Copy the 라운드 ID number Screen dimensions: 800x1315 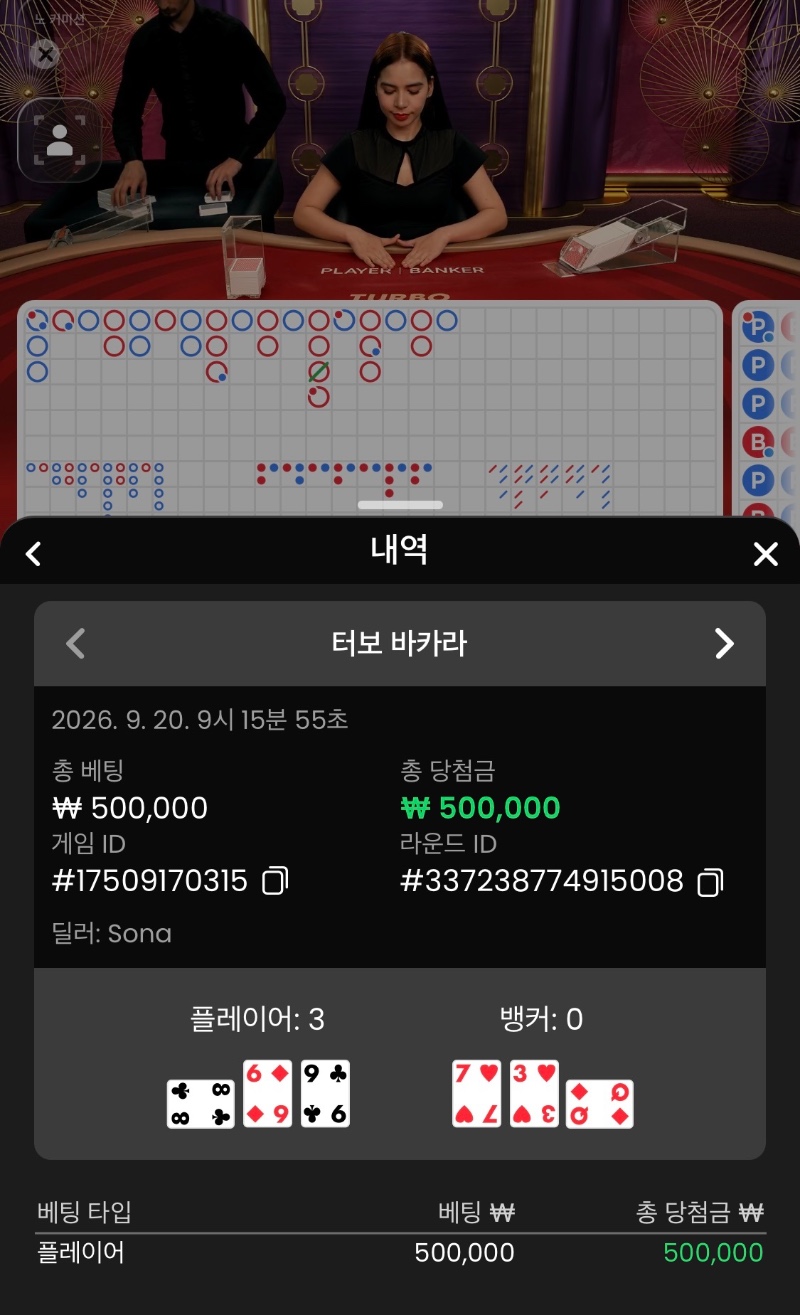(710, 881)
